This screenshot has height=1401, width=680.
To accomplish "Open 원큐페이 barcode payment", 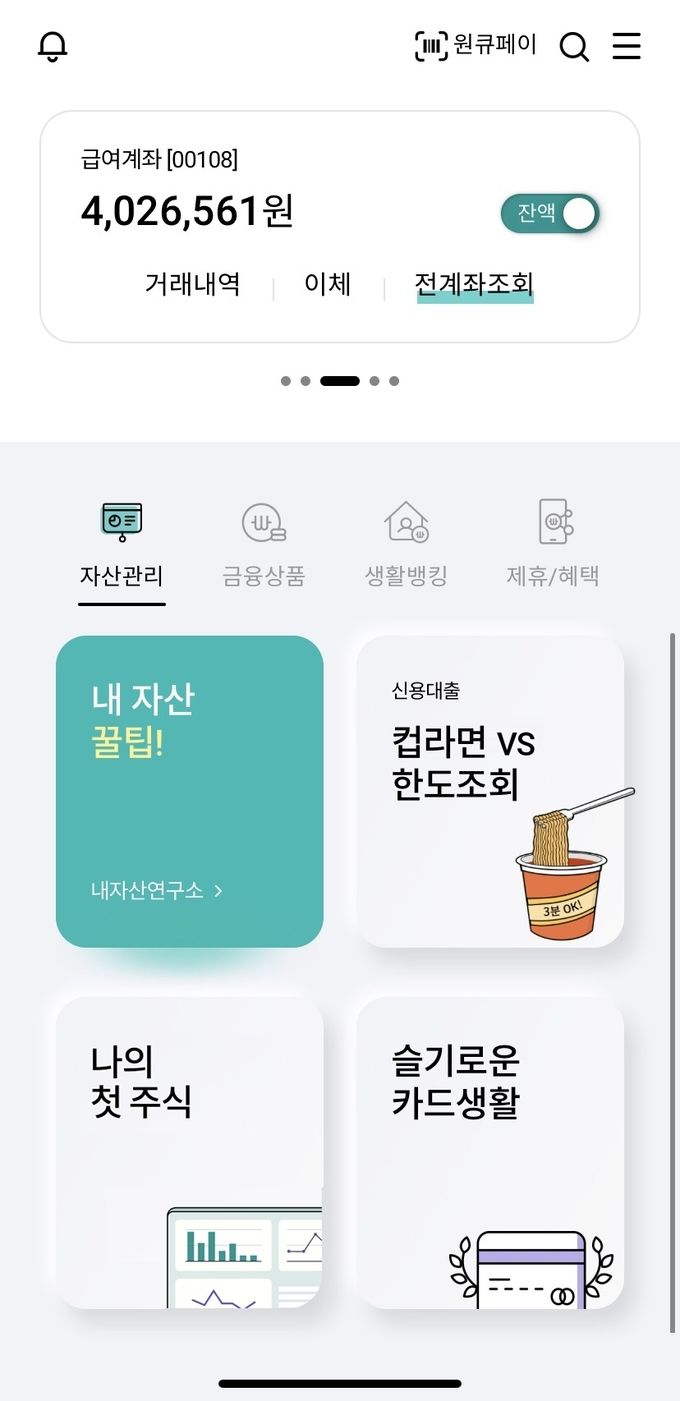I will point(476,46).
